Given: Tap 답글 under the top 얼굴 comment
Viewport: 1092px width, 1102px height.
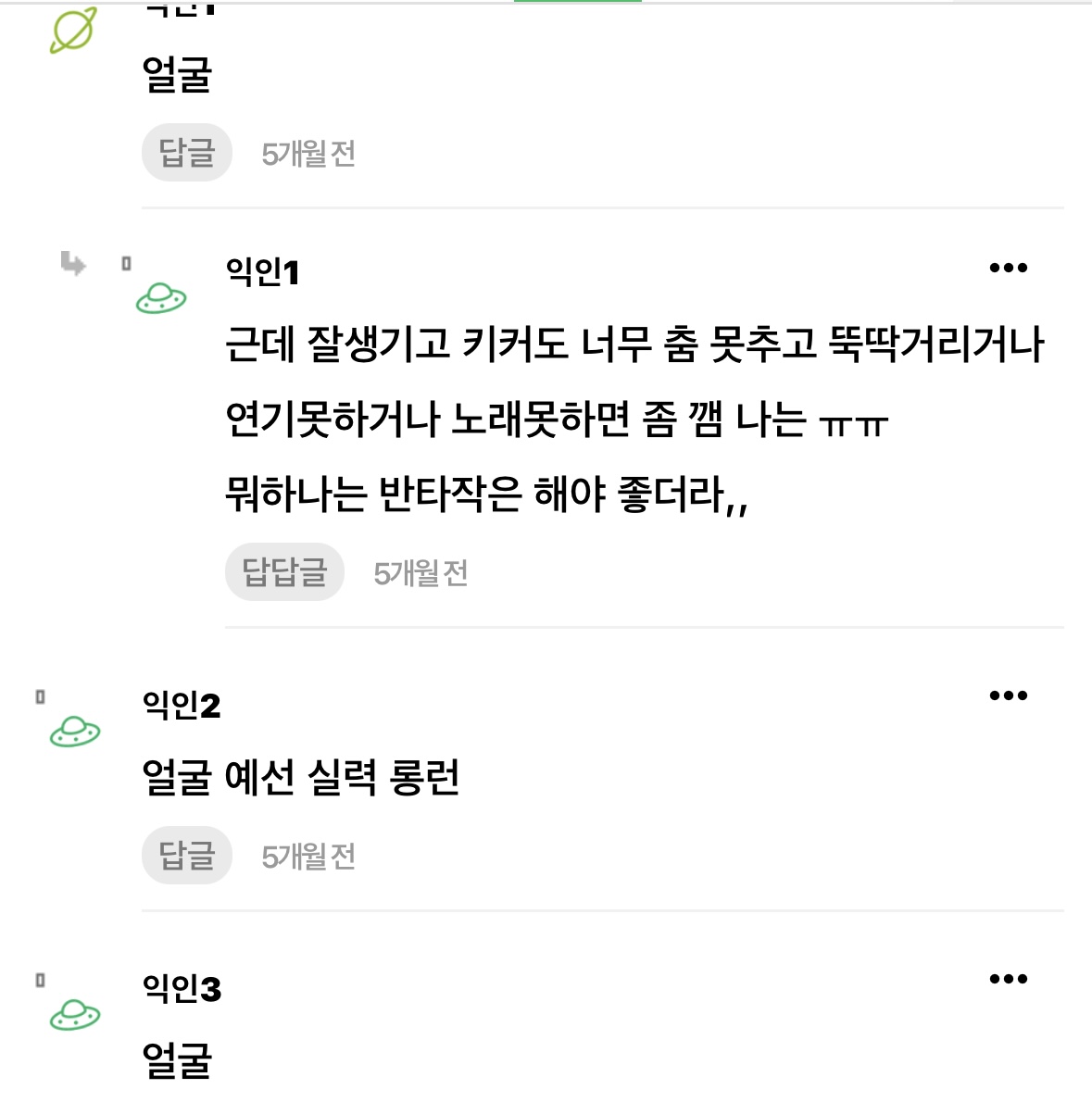Looking at the screenshot, I should point(186,153).
